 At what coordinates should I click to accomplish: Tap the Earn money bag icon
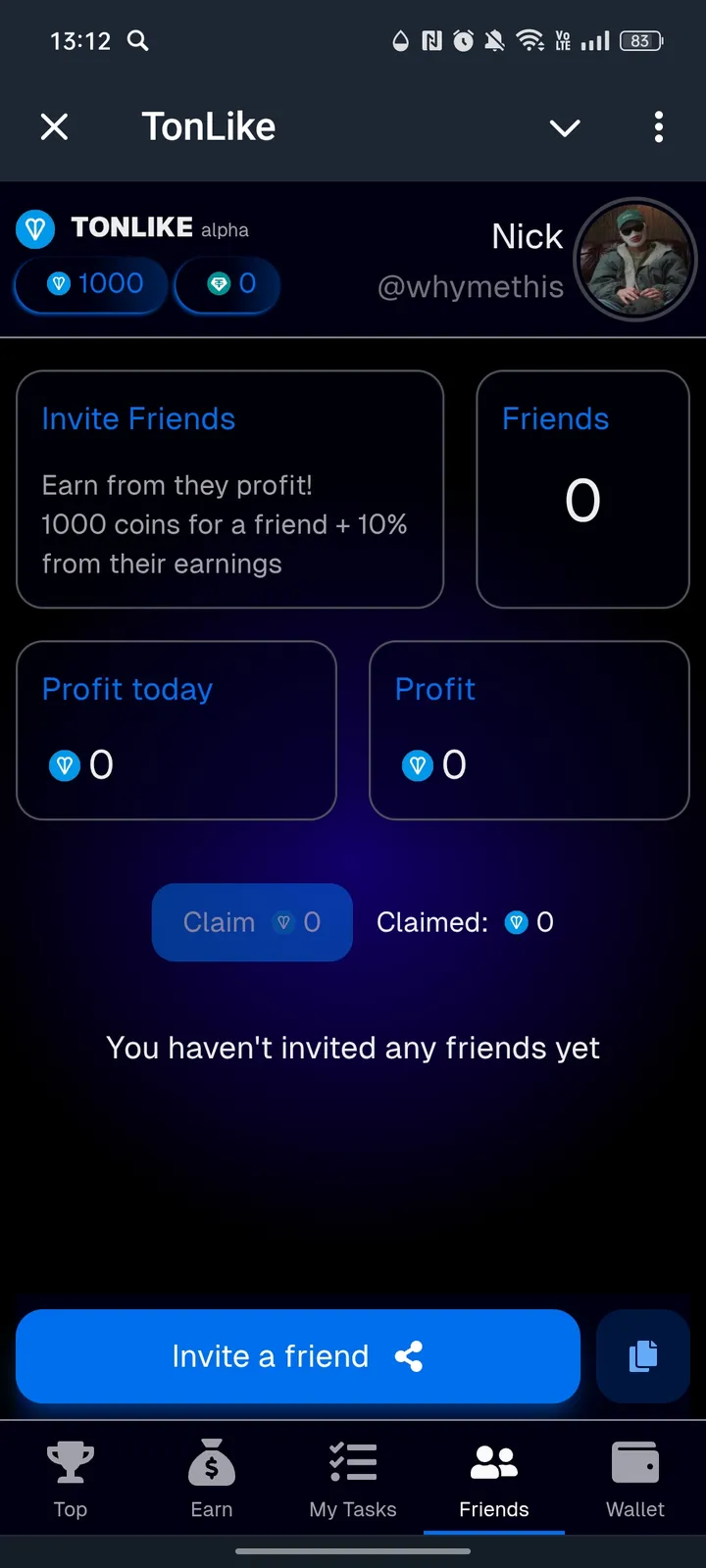pyautogui.click(x=211, y=1460)
